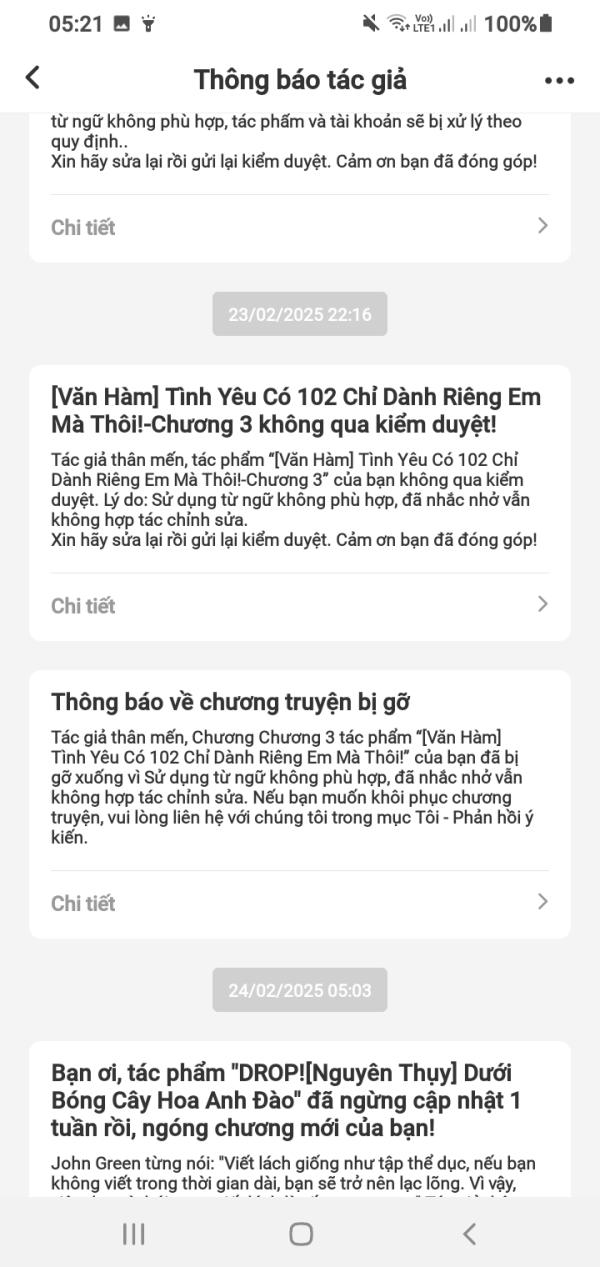Open the DROP! Dưới Bóng Cây Hoa Anh Đào notification
This screenshot has height=1267, width=600.
point(300,1100)
